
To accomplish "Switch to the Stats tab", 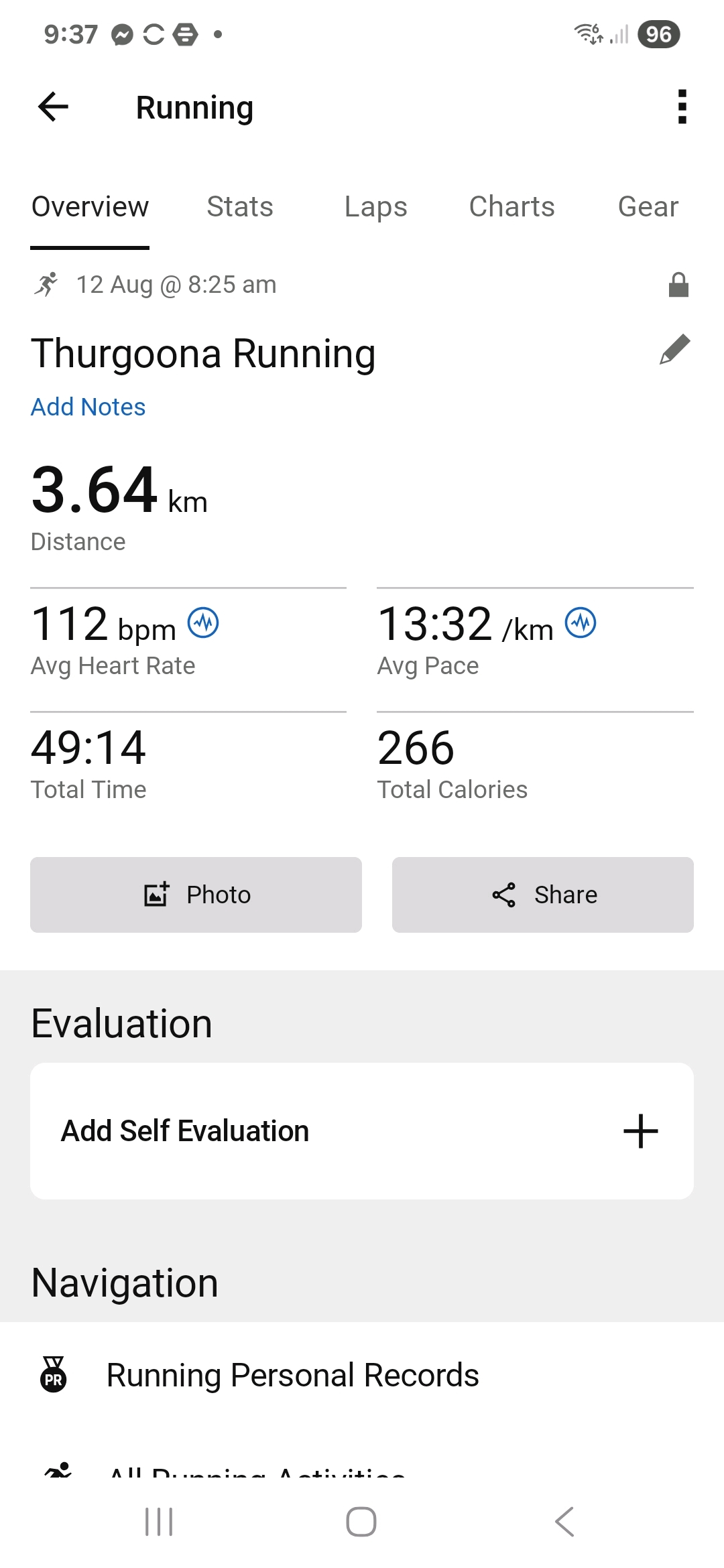I will click(x=240, y=207).
